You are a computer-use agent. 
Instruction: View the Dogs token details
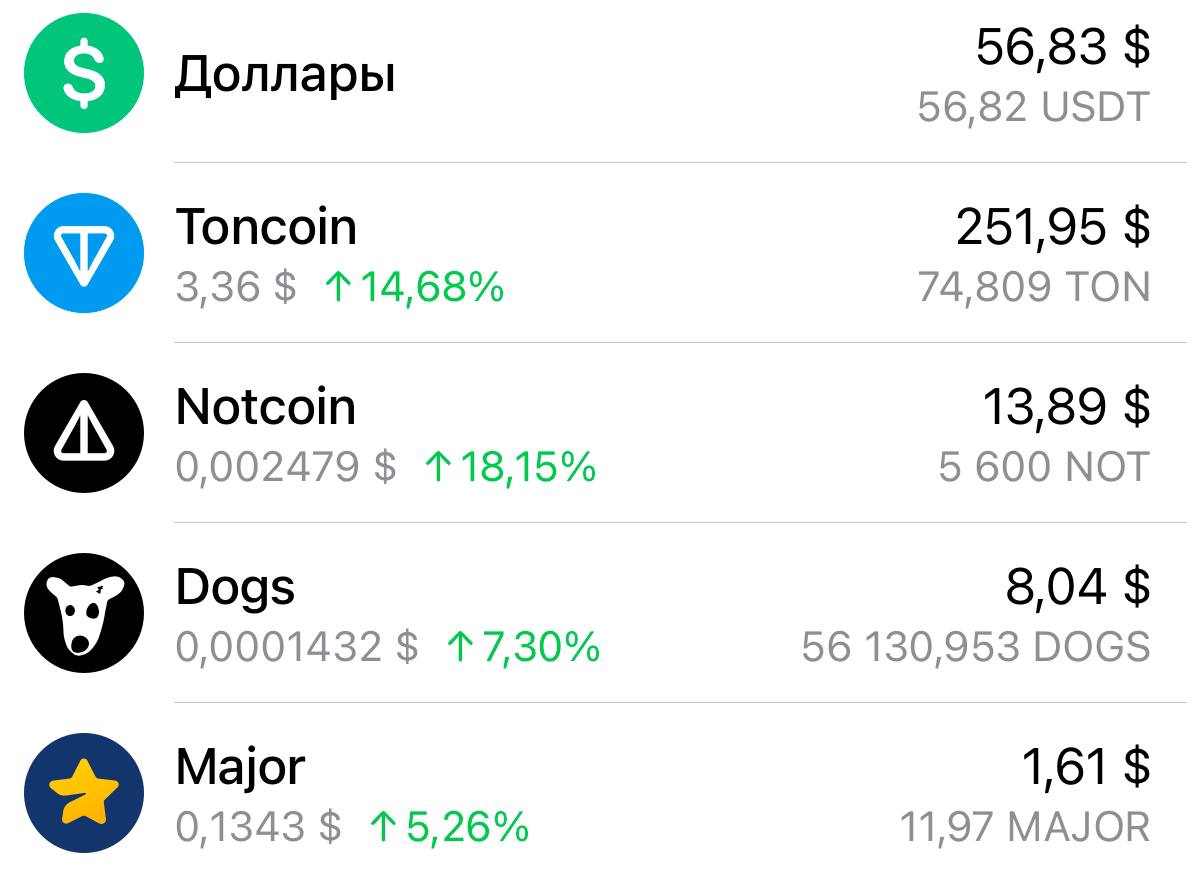[593, 614]
